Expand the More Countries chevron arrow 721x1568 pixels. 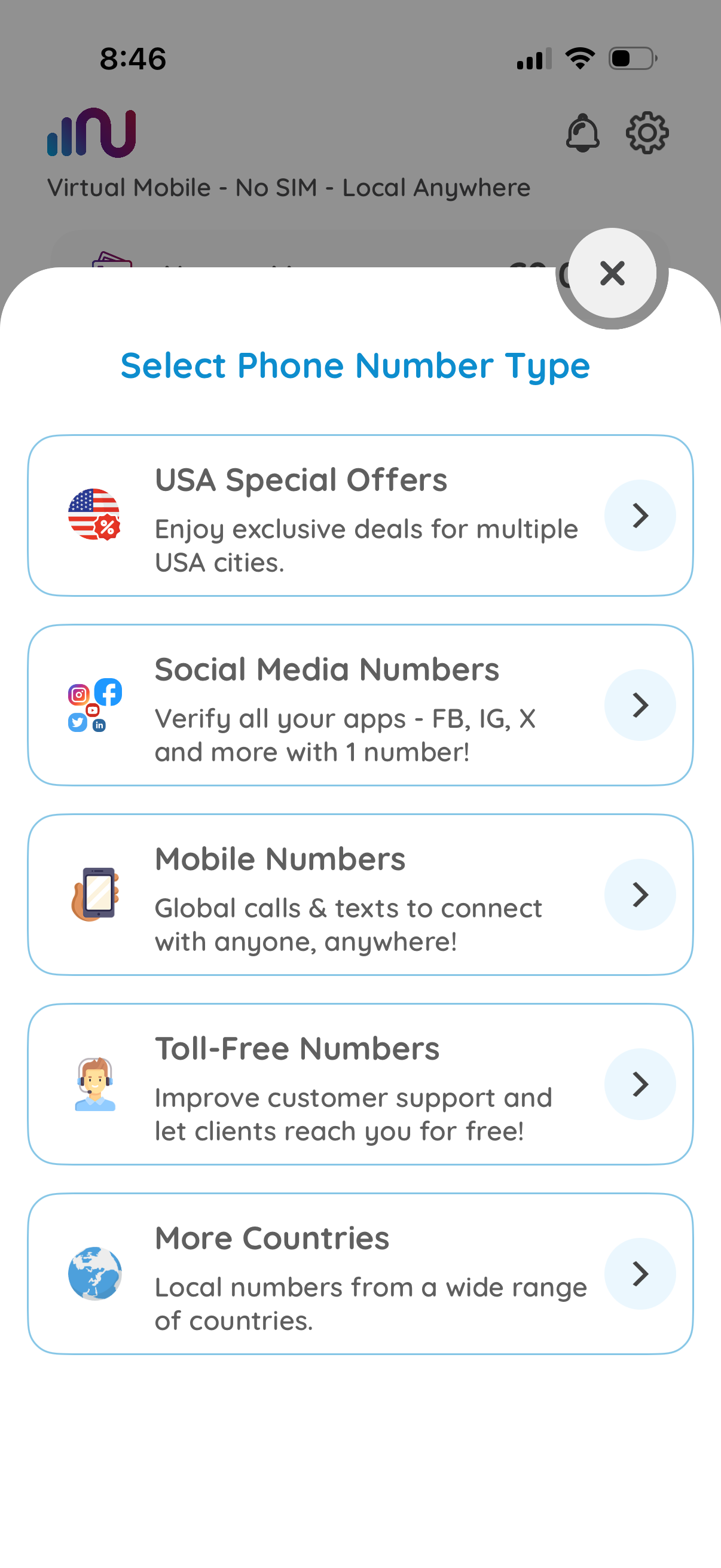640,1273
